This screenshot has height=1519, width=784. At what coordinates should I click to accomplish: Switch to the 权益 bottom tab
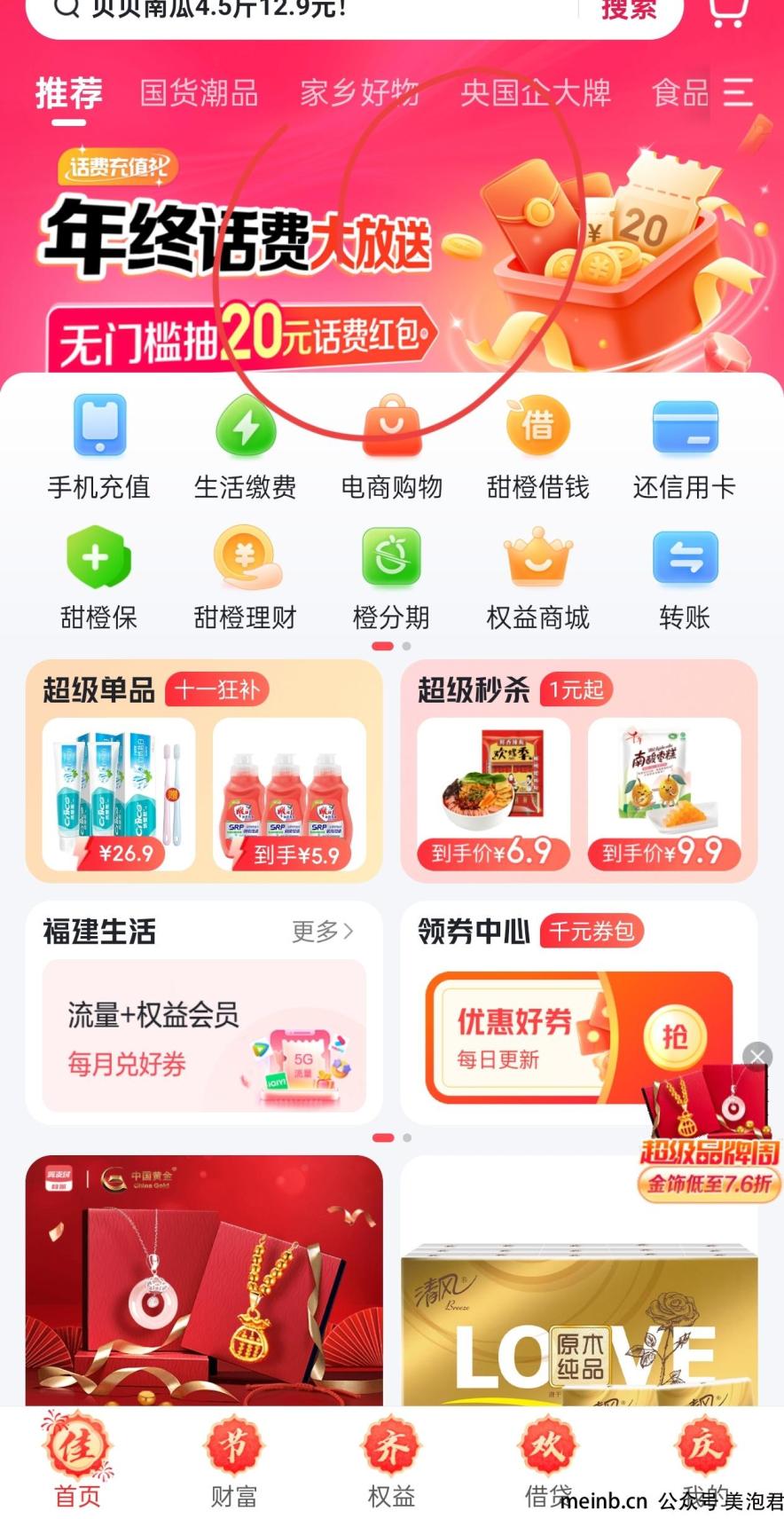pos(391,1461)
